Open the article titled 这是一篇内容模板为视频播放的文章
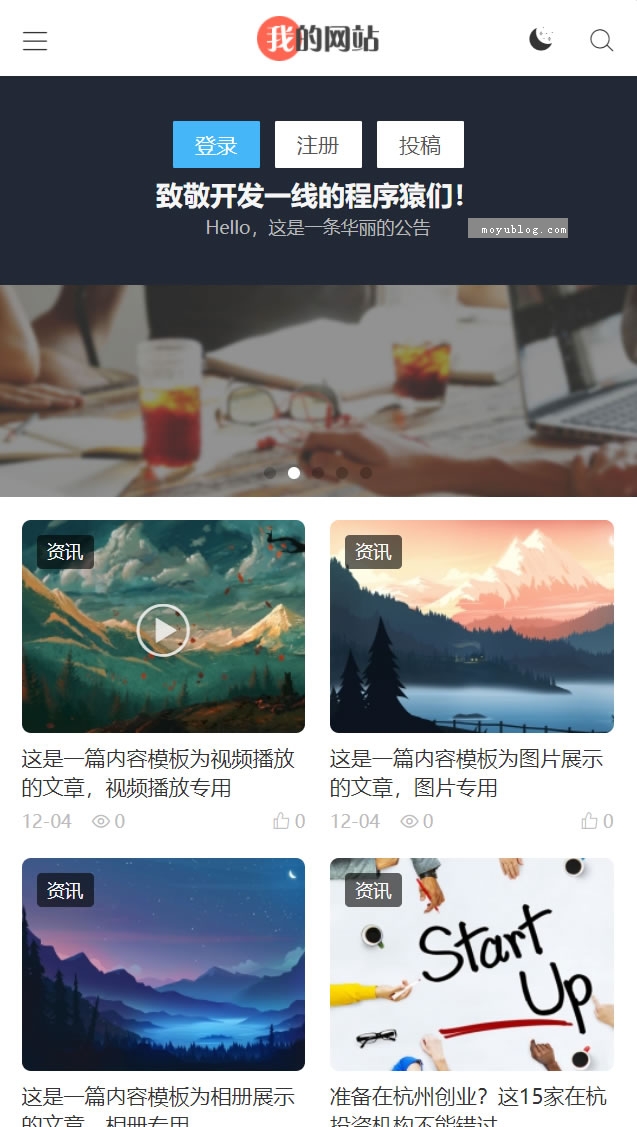Screen dimensions: 637x1127 (158, 773)
